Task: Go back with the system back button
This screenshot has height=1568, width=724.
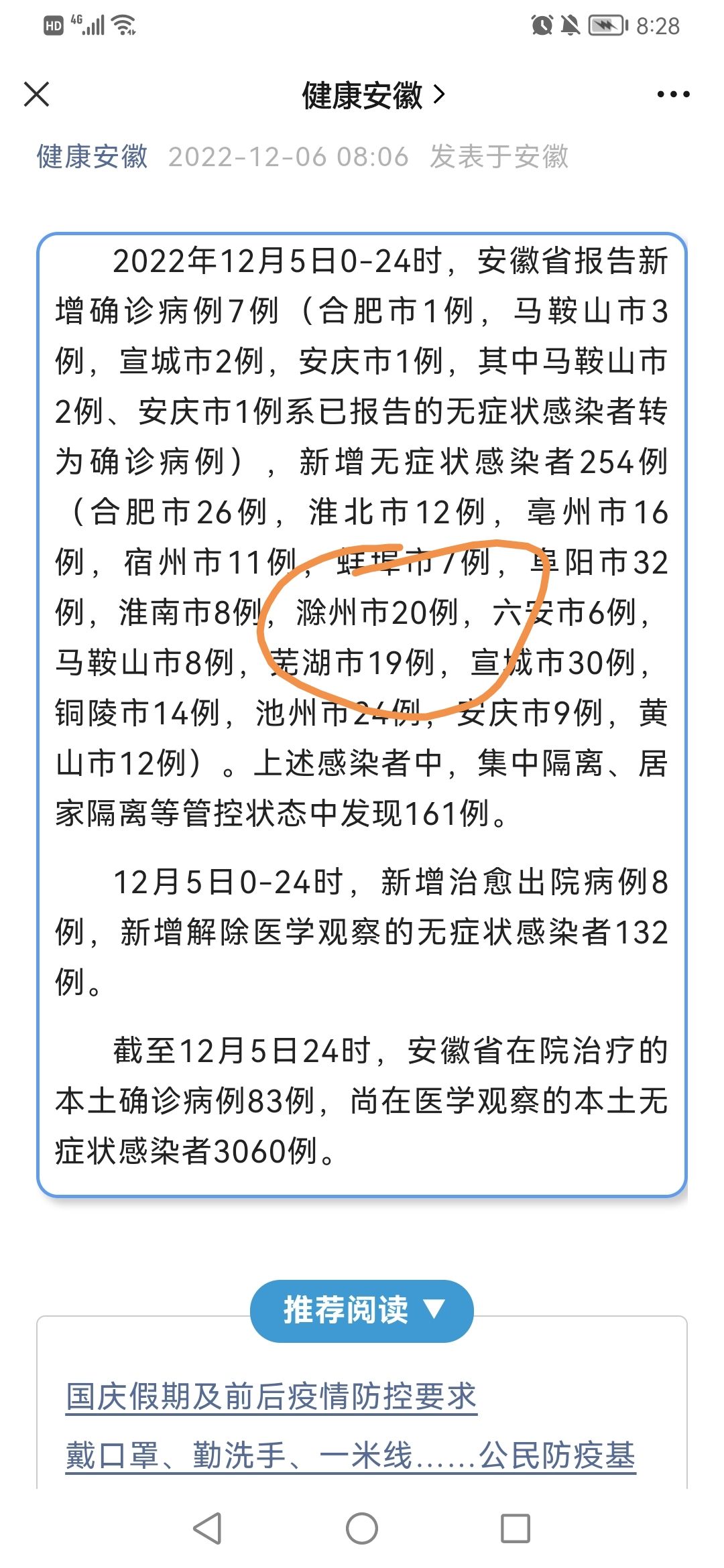Action: coord(208,1528)
